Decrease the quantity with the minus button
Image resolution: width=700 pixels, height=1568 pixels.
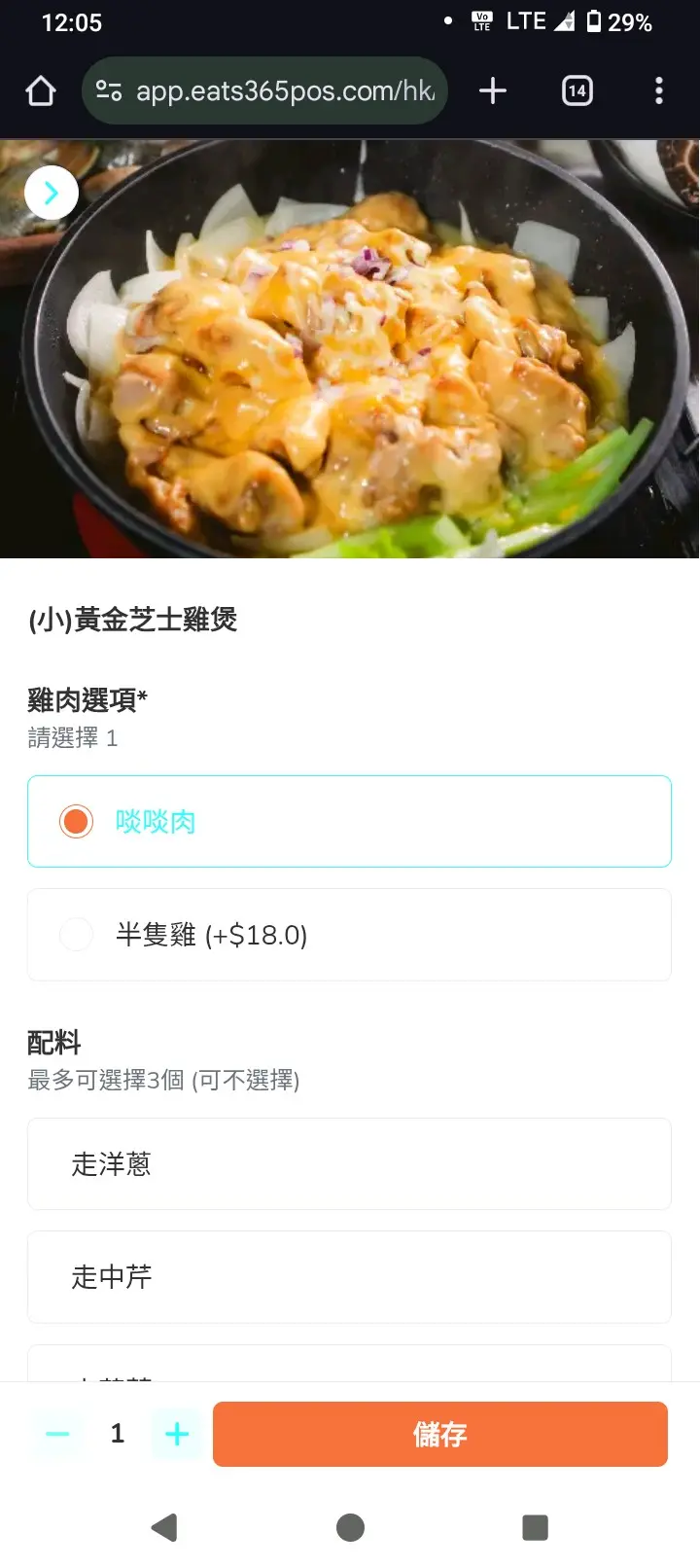58,1434
